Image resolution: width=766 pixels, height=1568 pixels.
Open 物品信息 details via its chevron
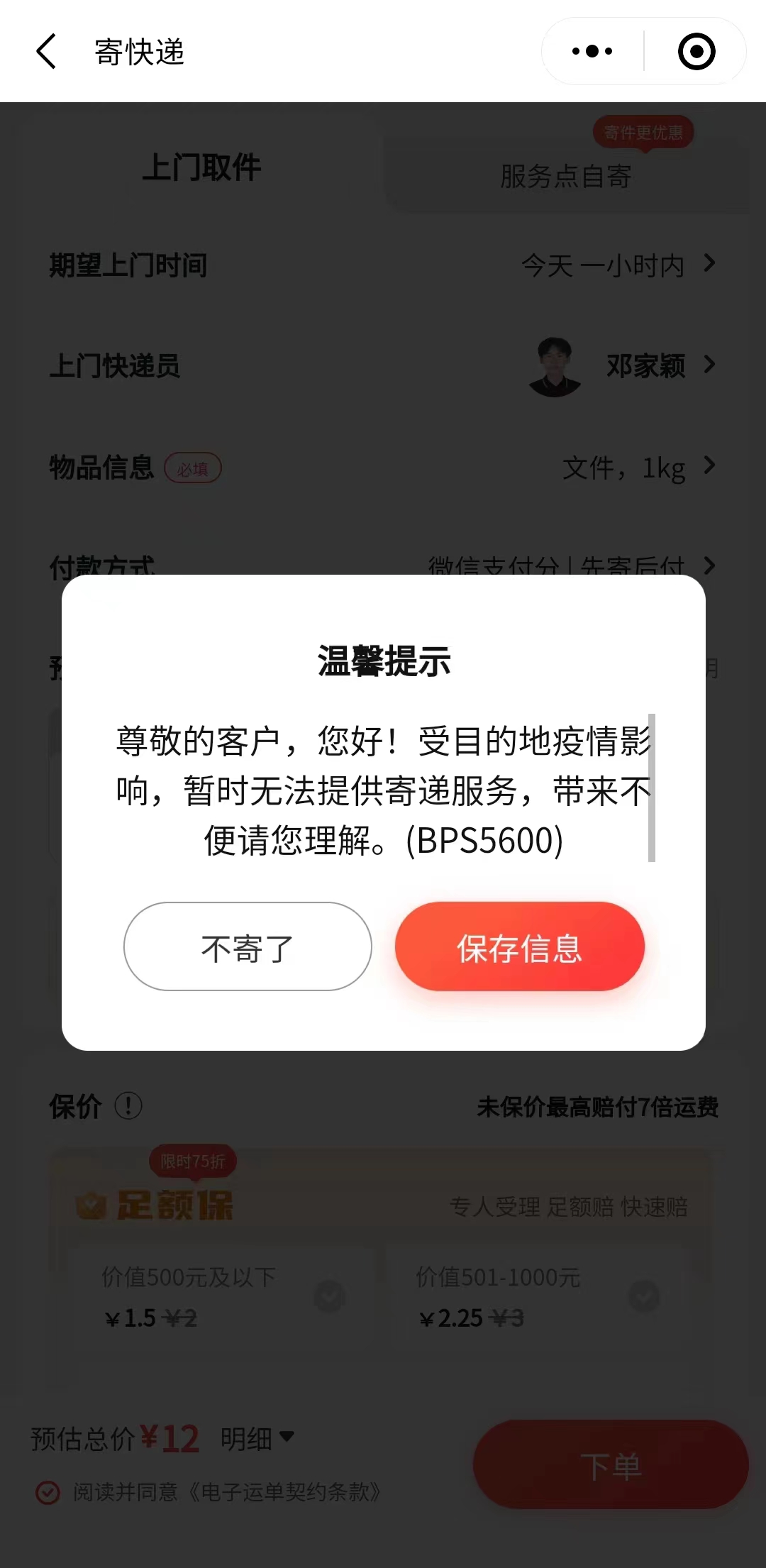point(709,467)
